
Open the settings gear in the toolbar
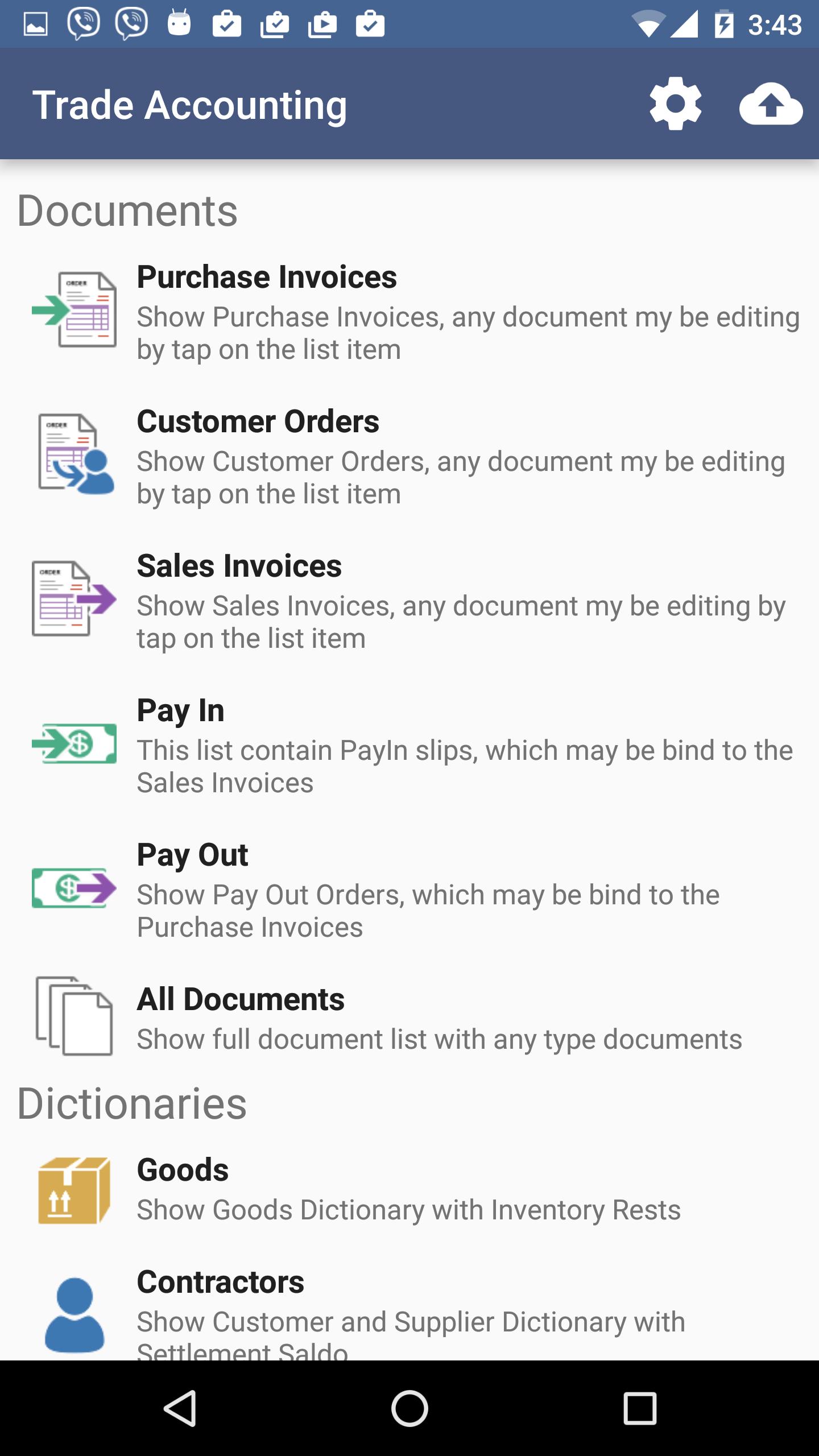[676, 105]
